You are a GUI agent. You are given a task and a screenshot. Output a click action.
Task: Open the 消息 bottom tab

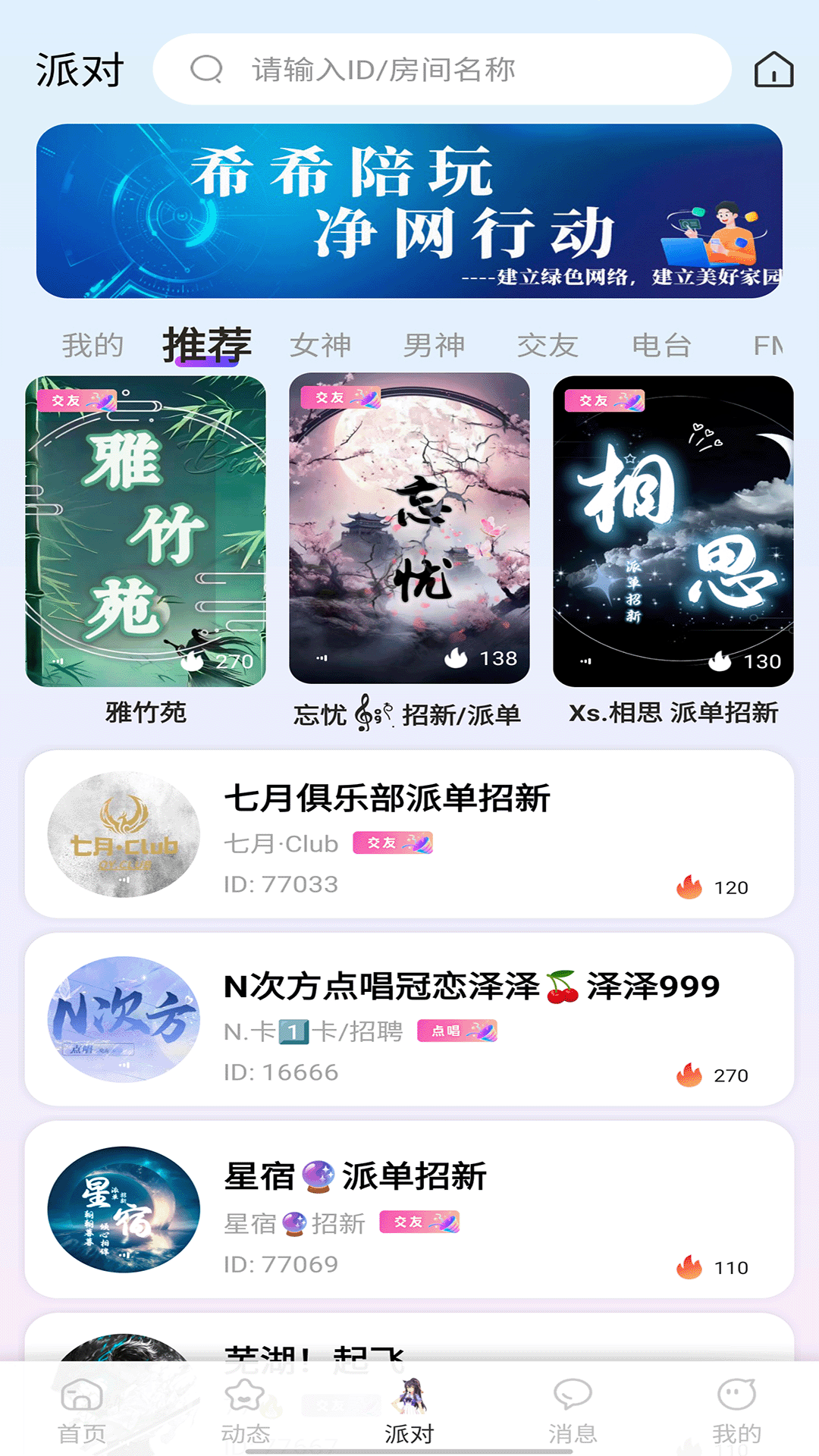573,1410
